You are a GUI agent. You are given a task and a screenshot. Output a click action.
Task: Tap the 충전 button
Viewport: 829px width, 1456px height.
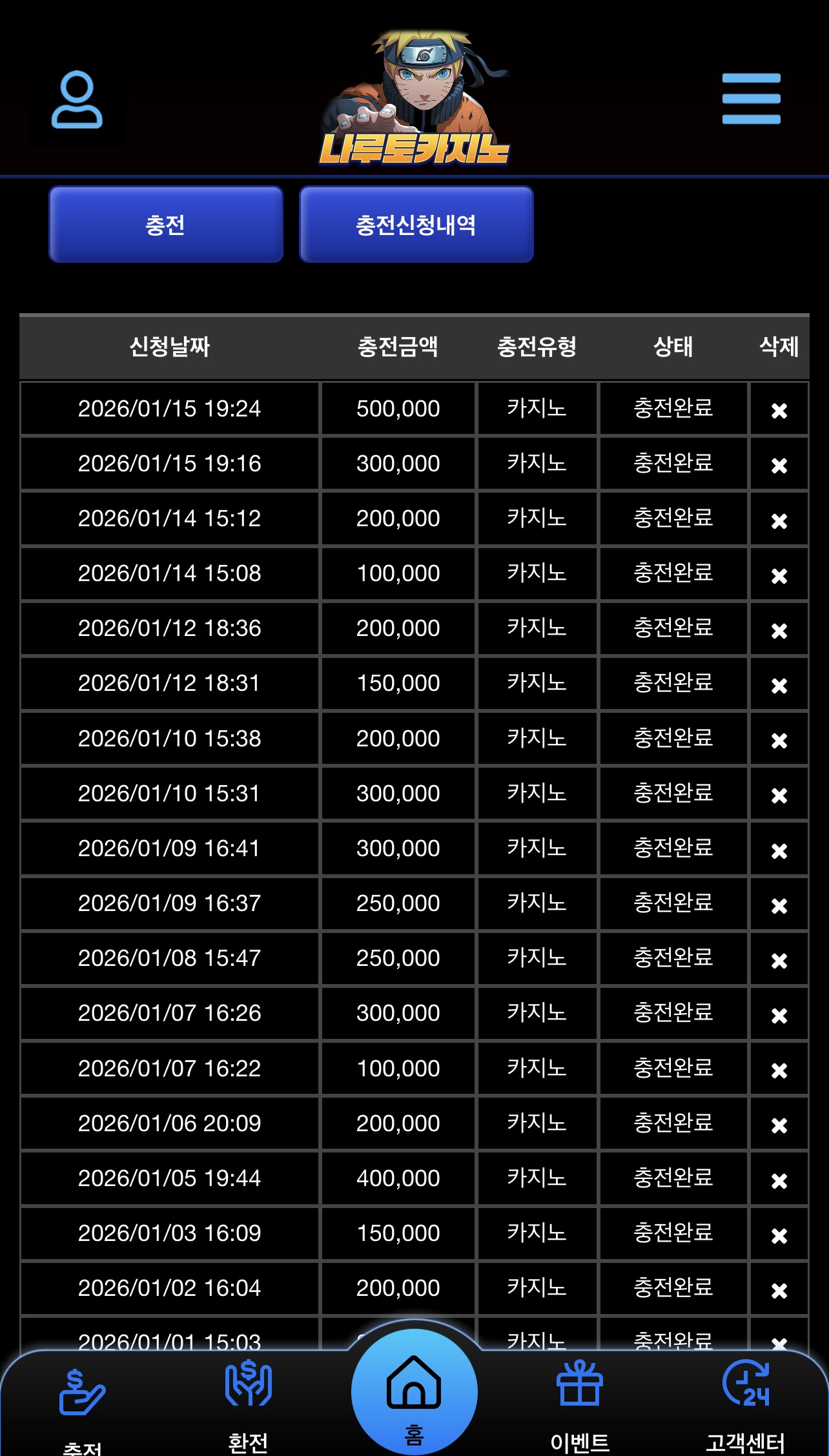[x=166, y=225]
